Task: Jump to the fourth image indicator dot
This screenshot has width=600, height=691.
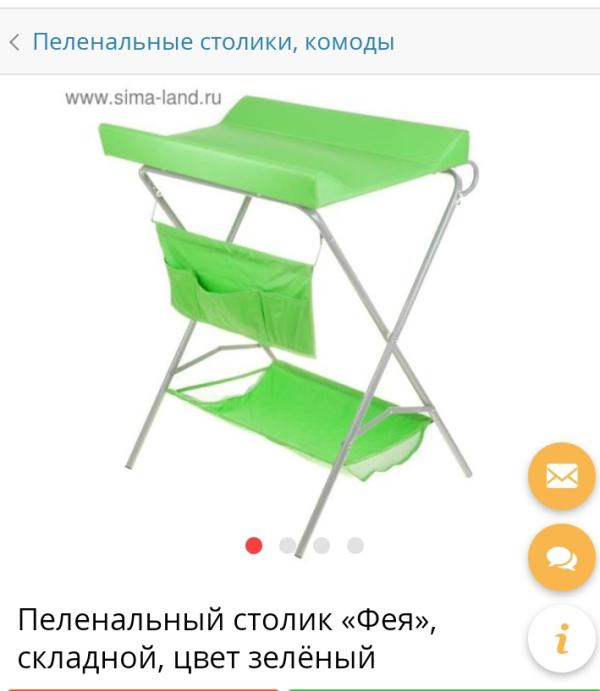Action: pyautogui.click(x=355, y=545)
